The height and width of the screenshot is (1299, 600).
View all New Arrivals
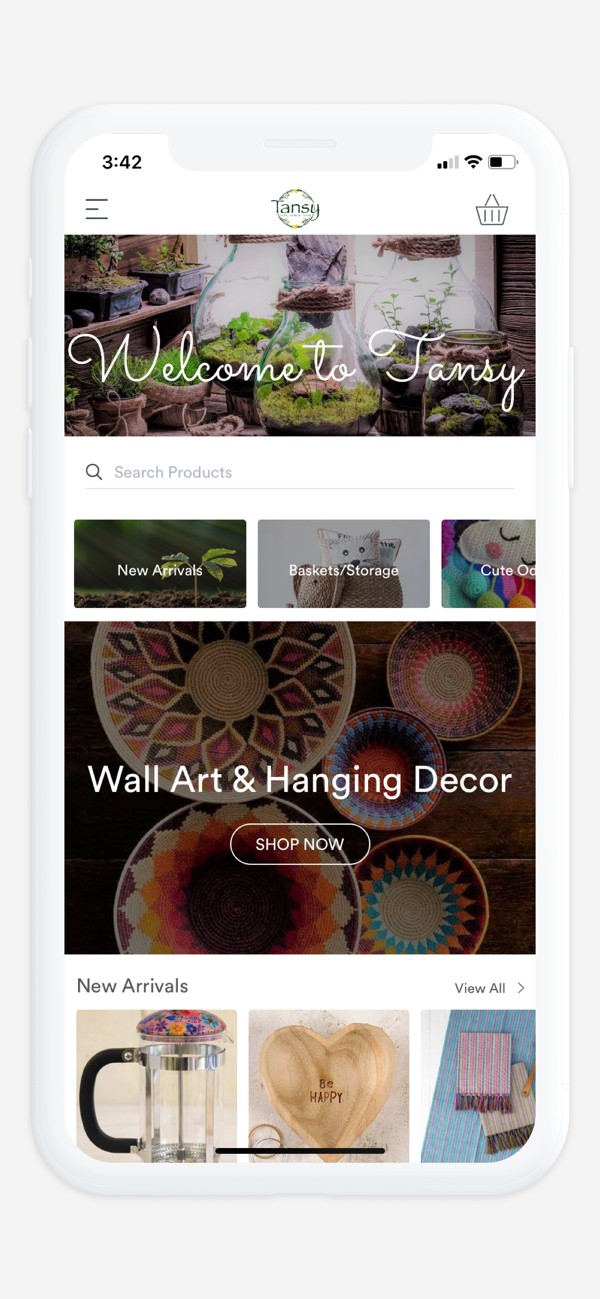point(489,988)
